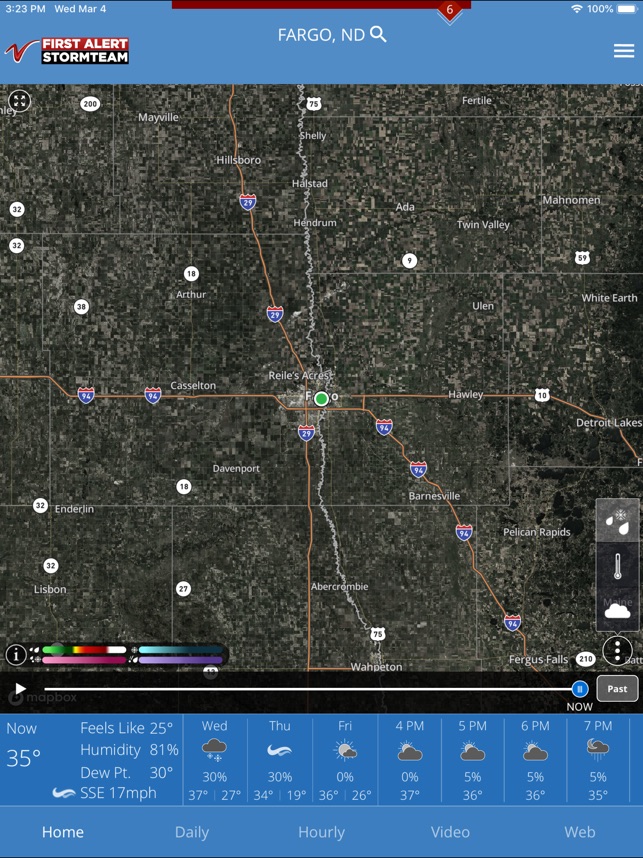643x858 pixels.
Task: Search for a different city
Action: point(378,35)
